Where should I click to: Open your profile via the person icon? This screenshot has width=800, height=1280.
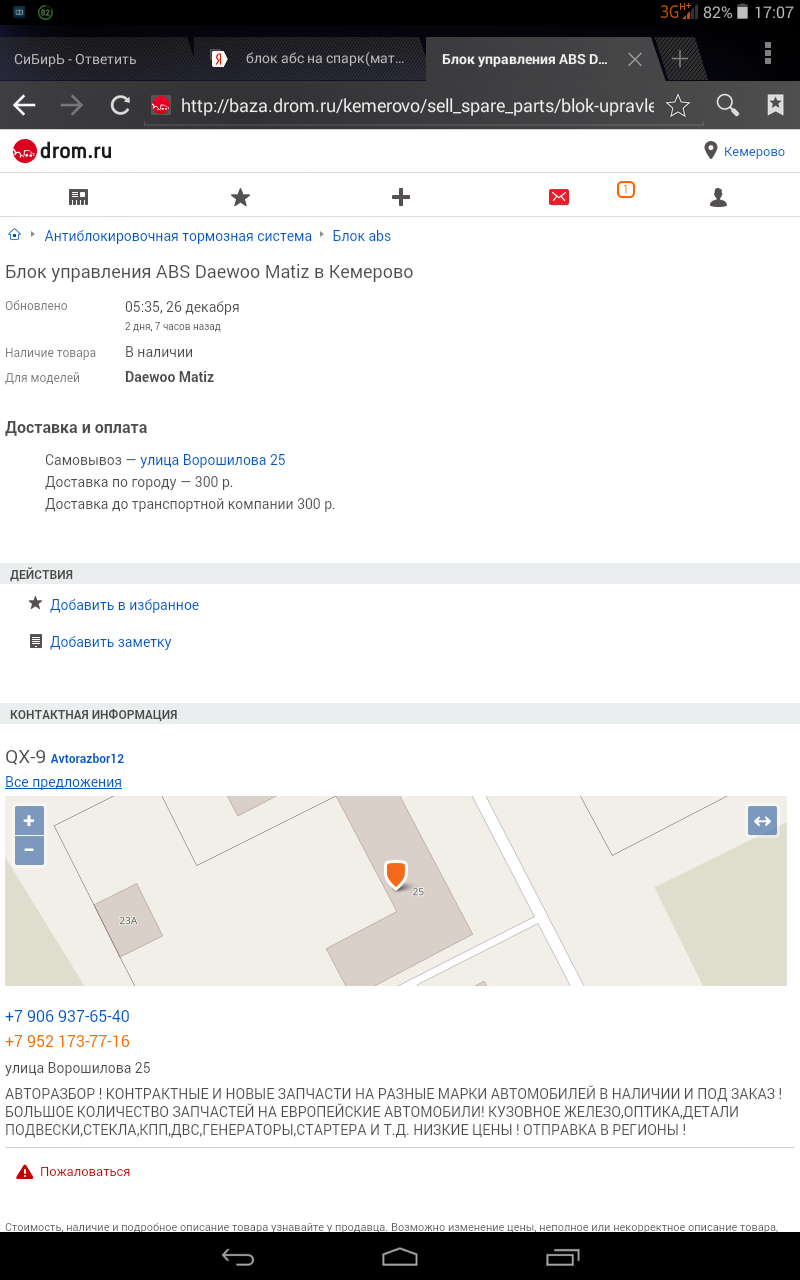click(x=718, y=196)
